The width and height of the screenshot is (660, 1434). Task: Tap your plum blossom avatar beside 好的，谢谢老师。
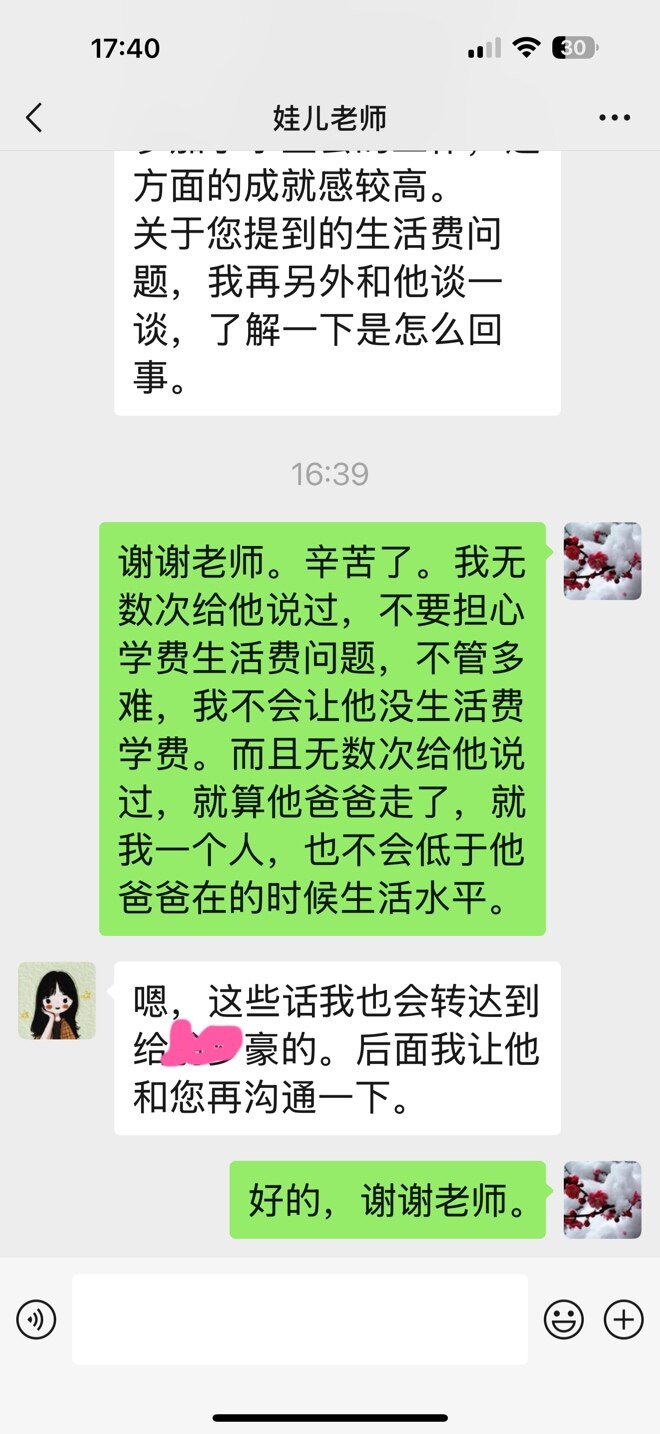(x=602, y=1199)
